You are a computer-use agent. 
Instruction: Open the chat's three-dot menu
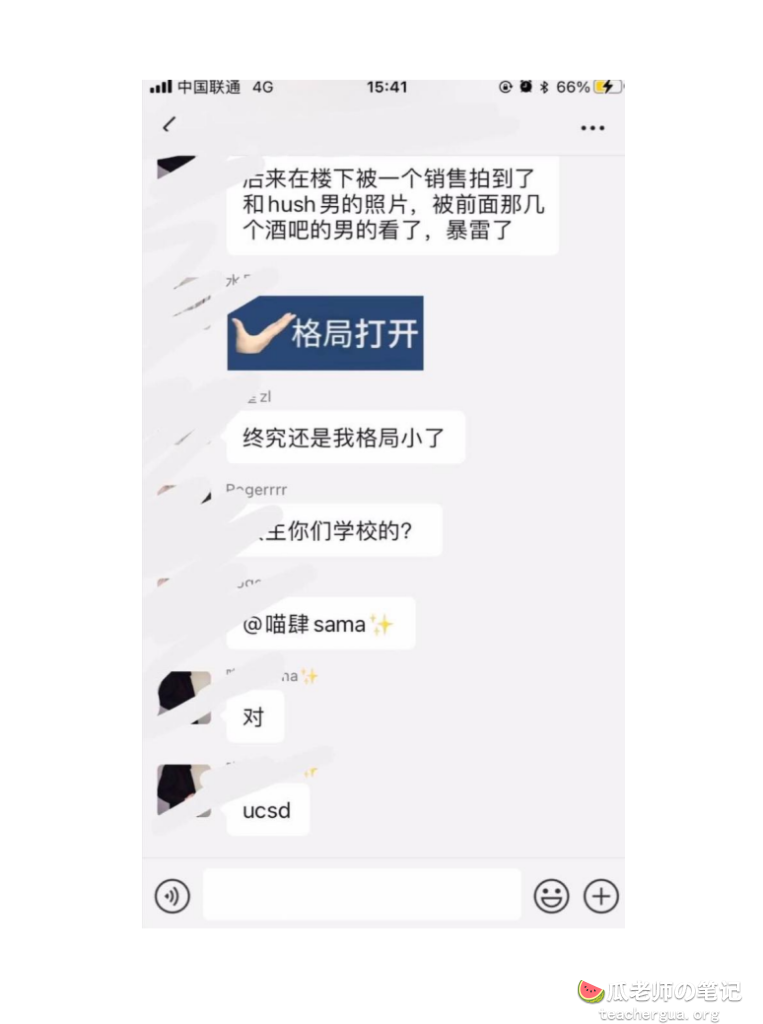coord(592,128)
